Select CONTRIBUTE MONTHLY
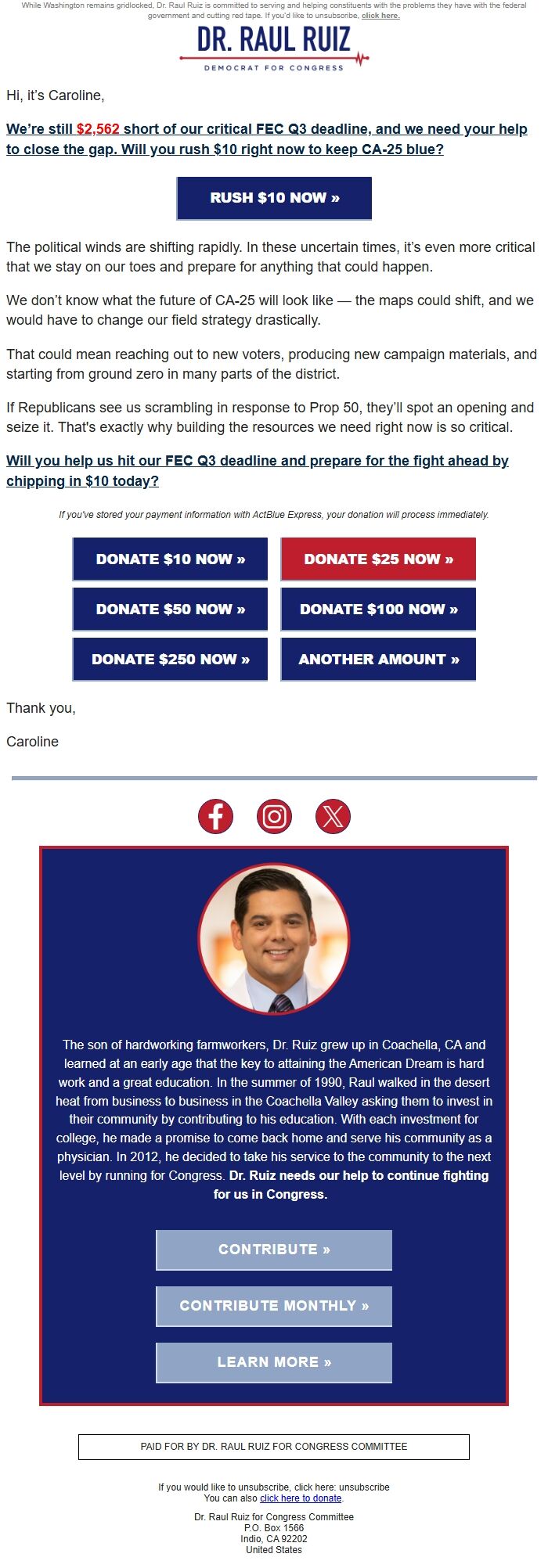Screen dimensions: 548x1568 pos(274,1306)
